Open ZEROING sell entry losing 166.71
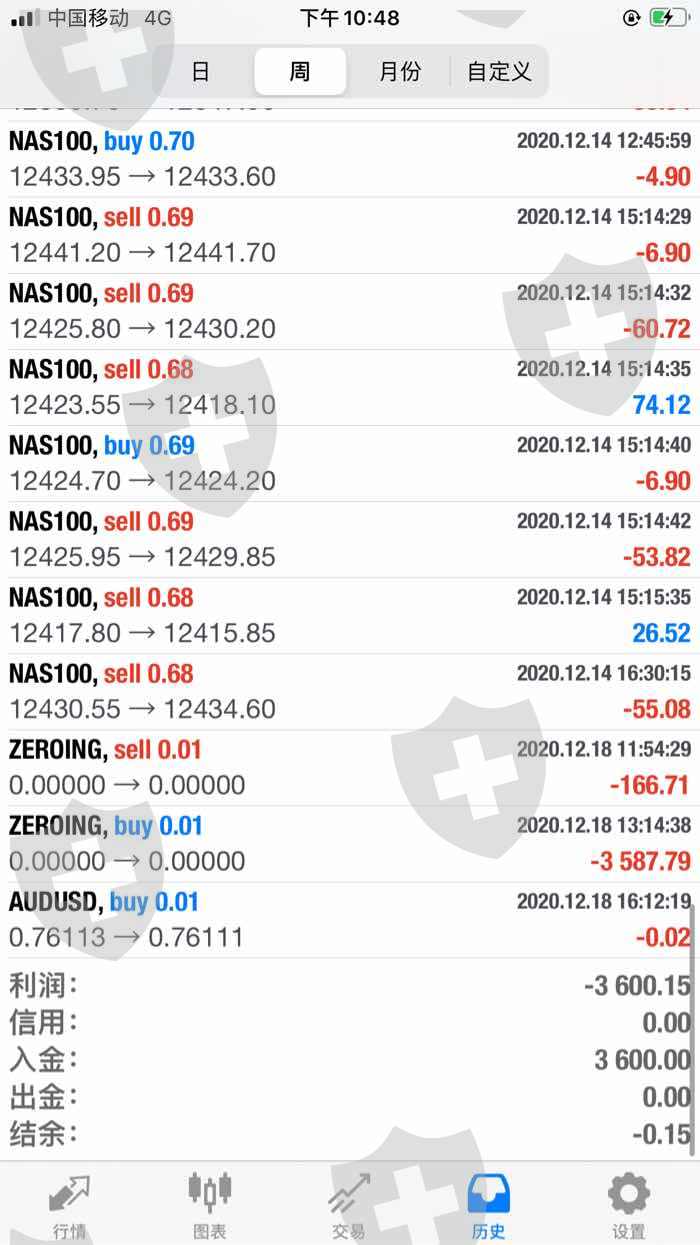Image resolution: width=700 pixels, height=1245 pixels. click(350, 767)
